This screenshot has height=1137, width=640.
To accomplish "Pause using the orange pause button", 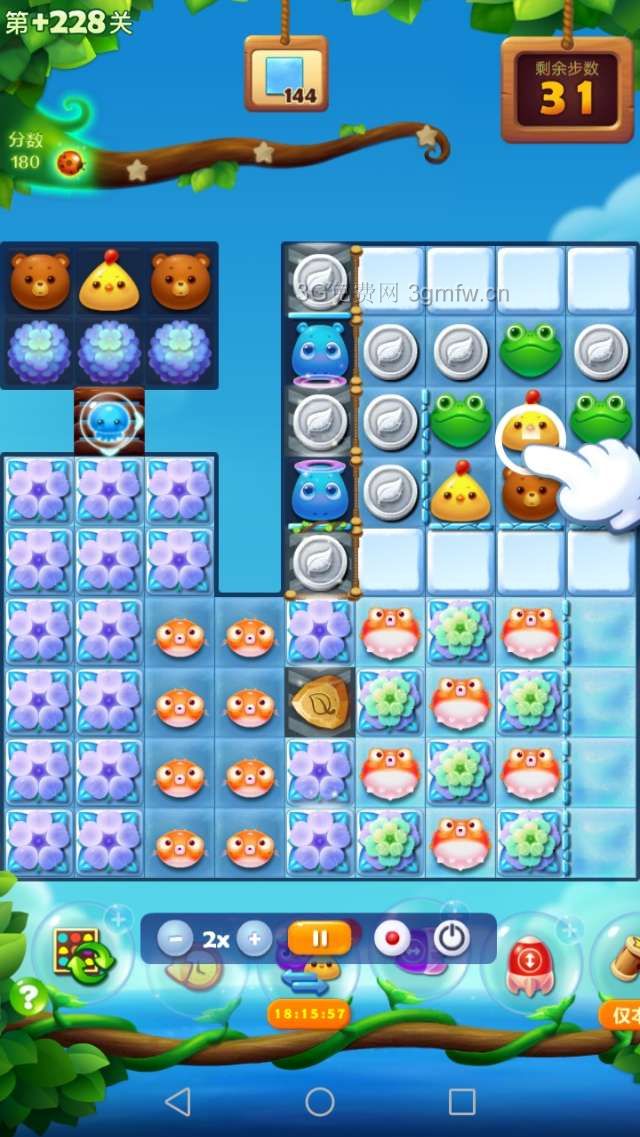I will [x=320, y=939].
